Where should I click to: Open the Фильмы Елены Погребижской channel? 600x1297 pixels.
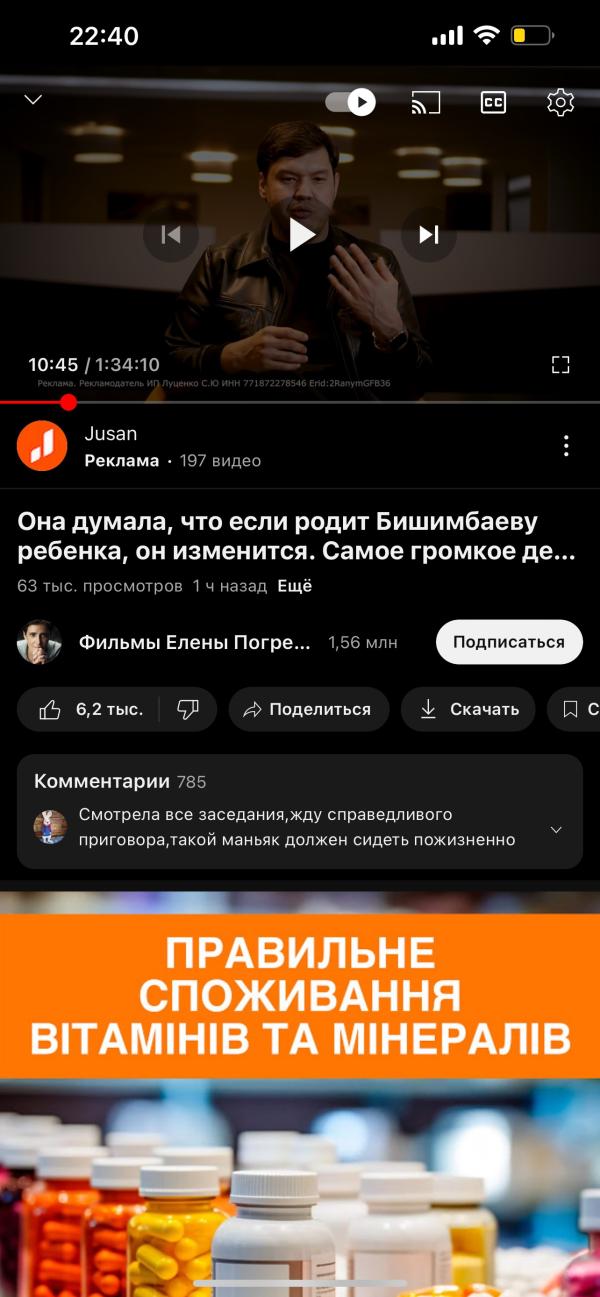click(194, 642)
